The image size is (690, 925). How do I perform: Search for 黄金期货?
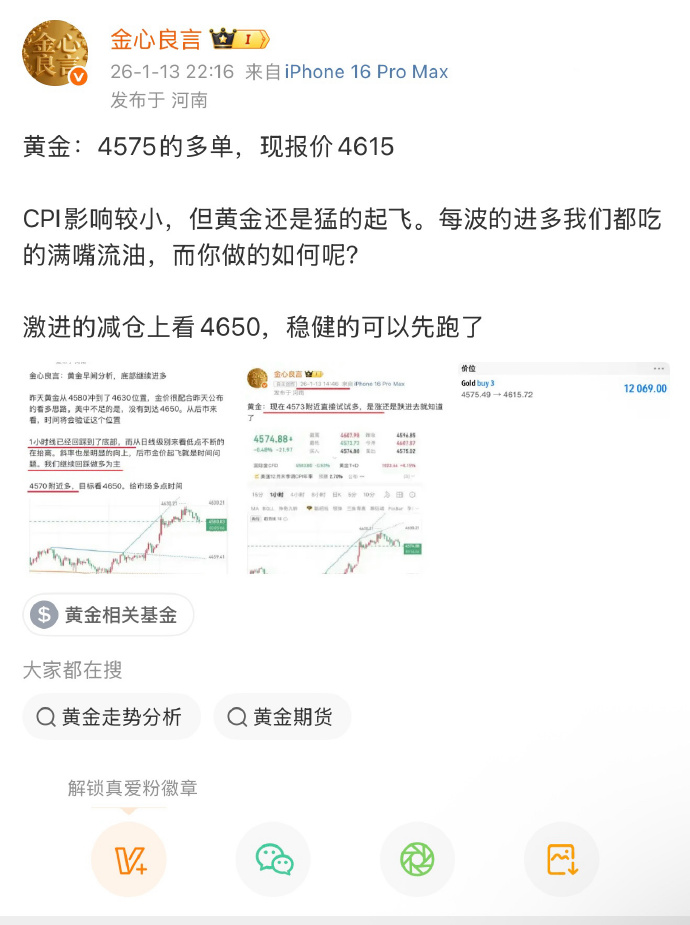(x=281, y=717)
